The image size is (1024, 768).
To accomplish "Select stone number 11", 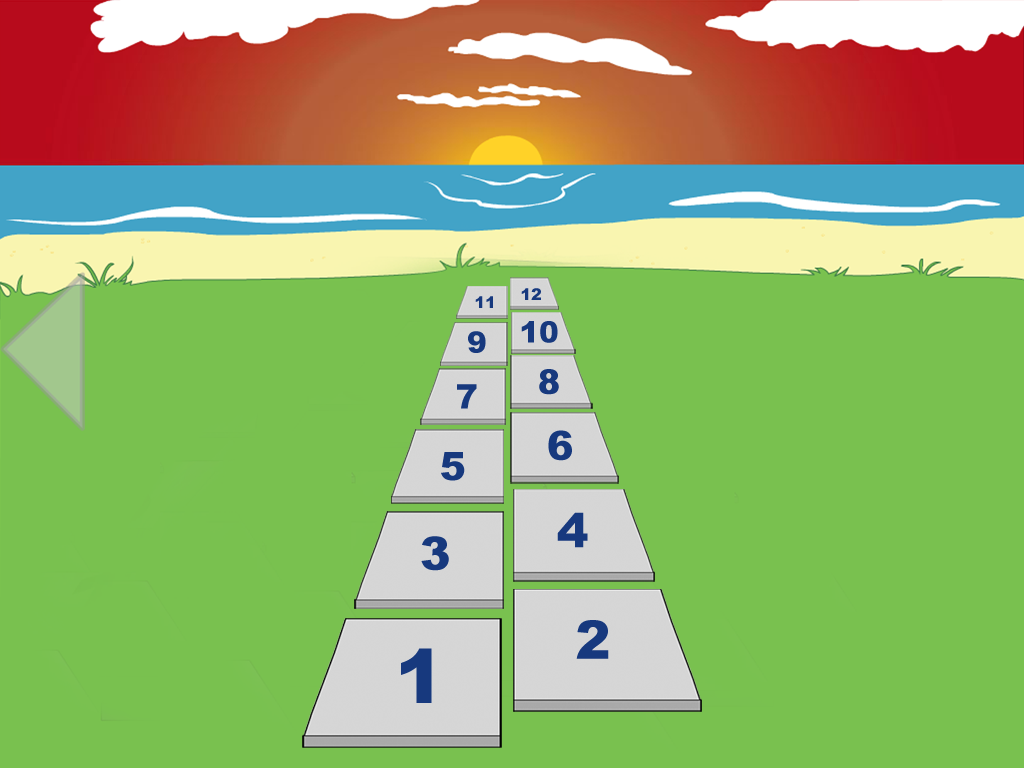I will pyautogui.click(x=484, y=301).
